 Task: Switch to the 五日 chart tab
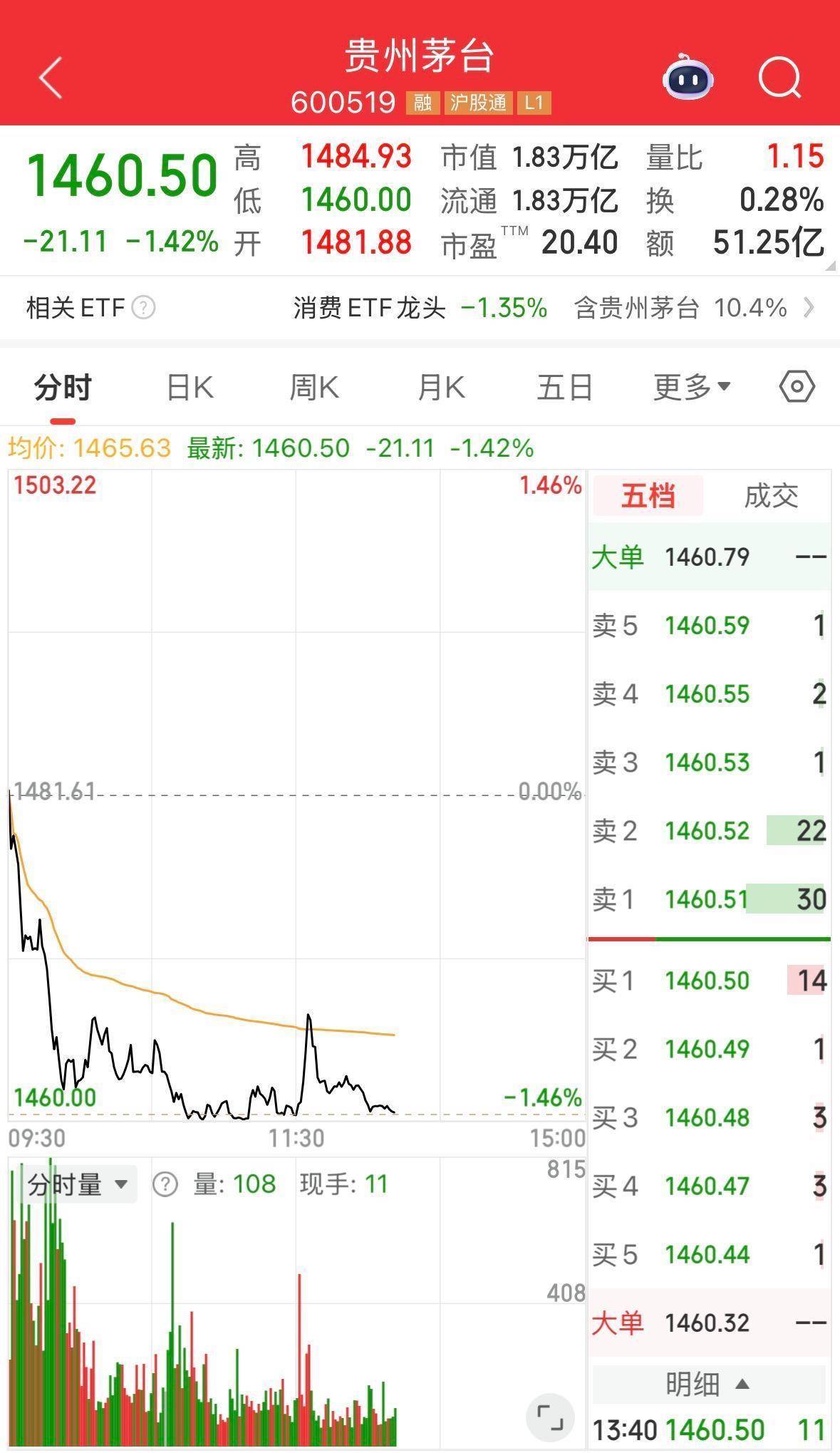coord(565,388)
